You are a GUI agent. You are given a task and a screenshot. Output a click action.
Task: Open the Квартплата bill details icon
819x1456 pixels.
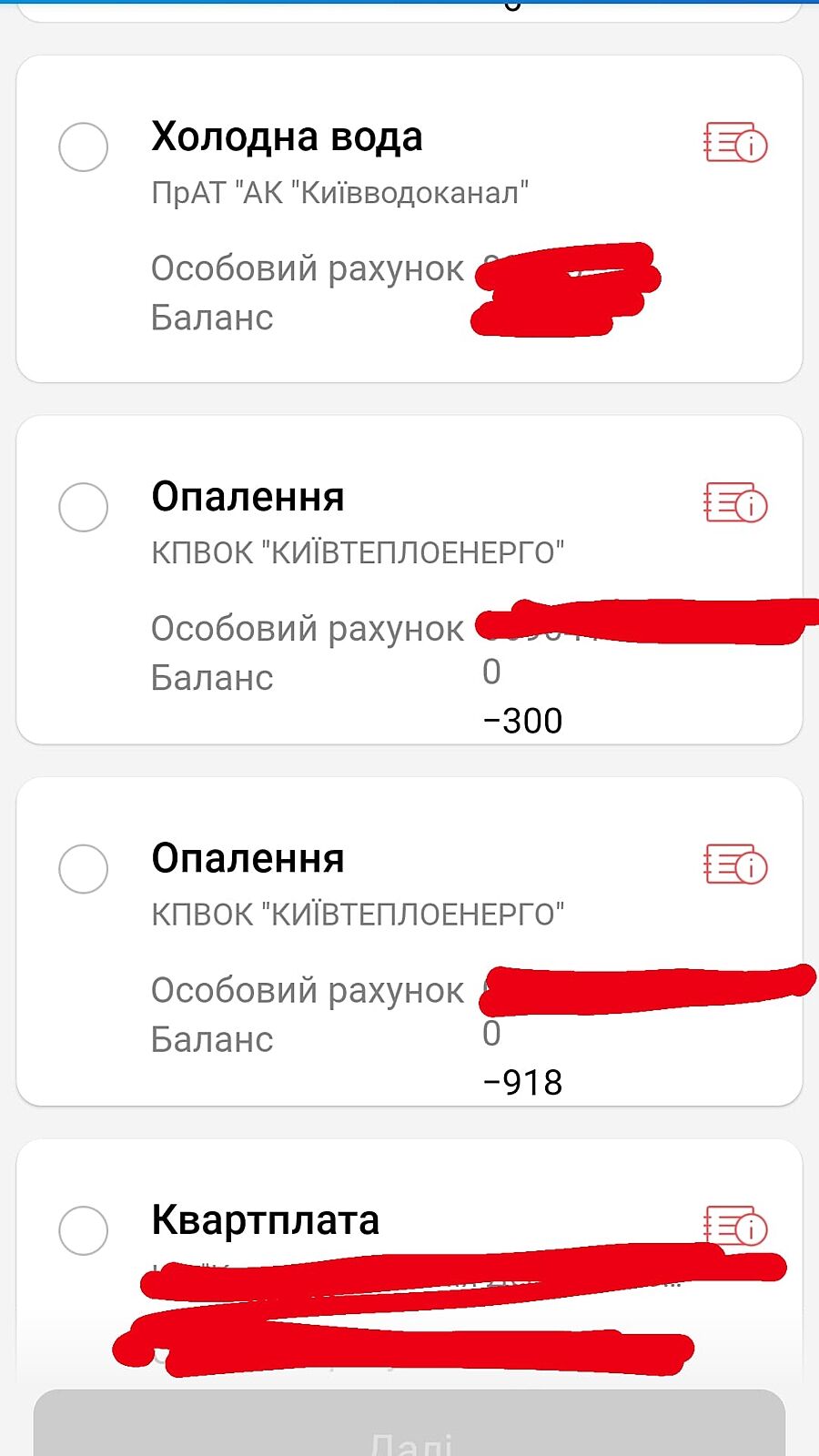click(x=735, y=1225)
